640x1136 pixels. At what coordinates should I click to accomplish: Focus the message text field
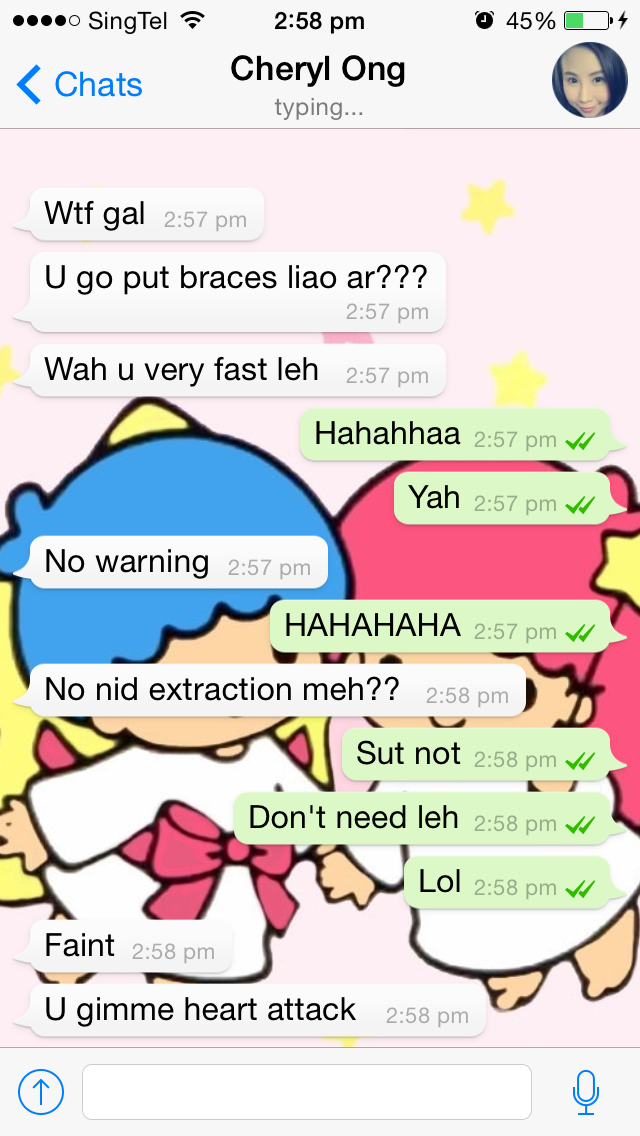tap(306, 1092)
